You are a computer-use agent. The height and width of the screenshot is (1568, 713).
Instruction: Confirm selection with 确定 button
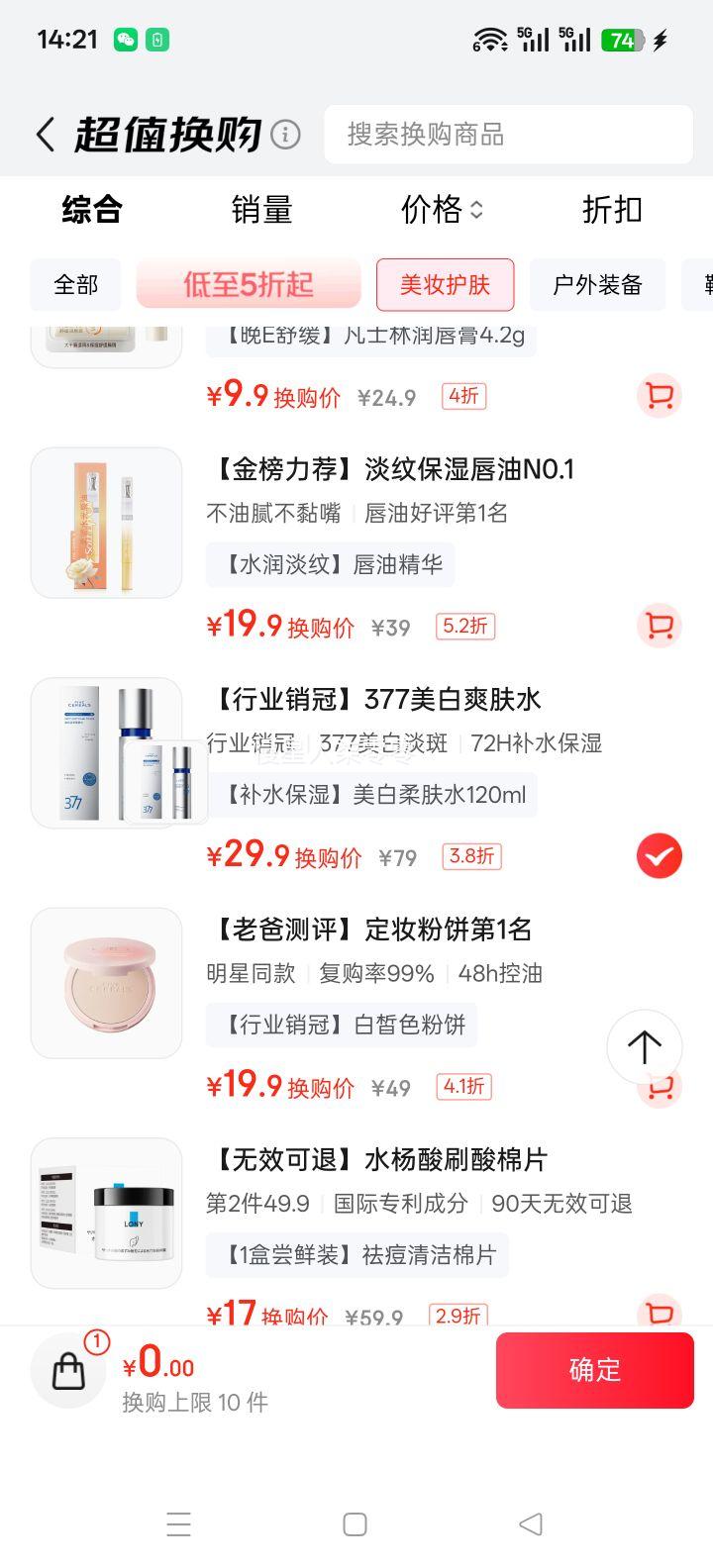point(594,1370)
